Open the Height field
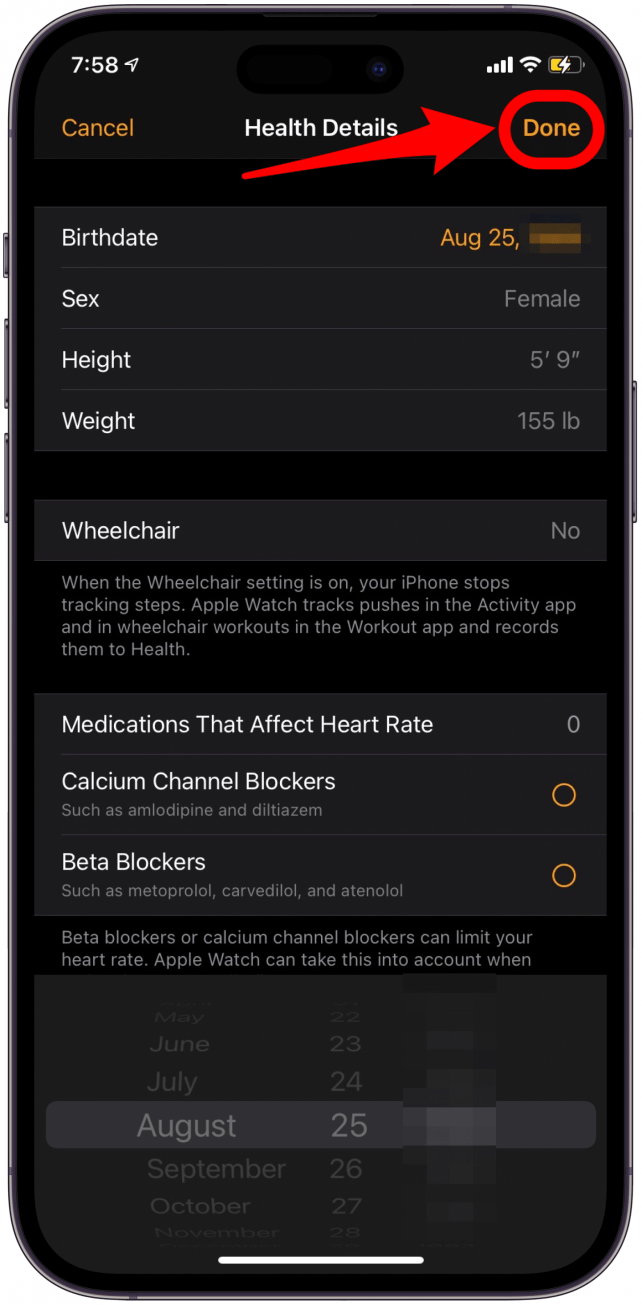The image size is (642, 1305). (x=320, y=360)
